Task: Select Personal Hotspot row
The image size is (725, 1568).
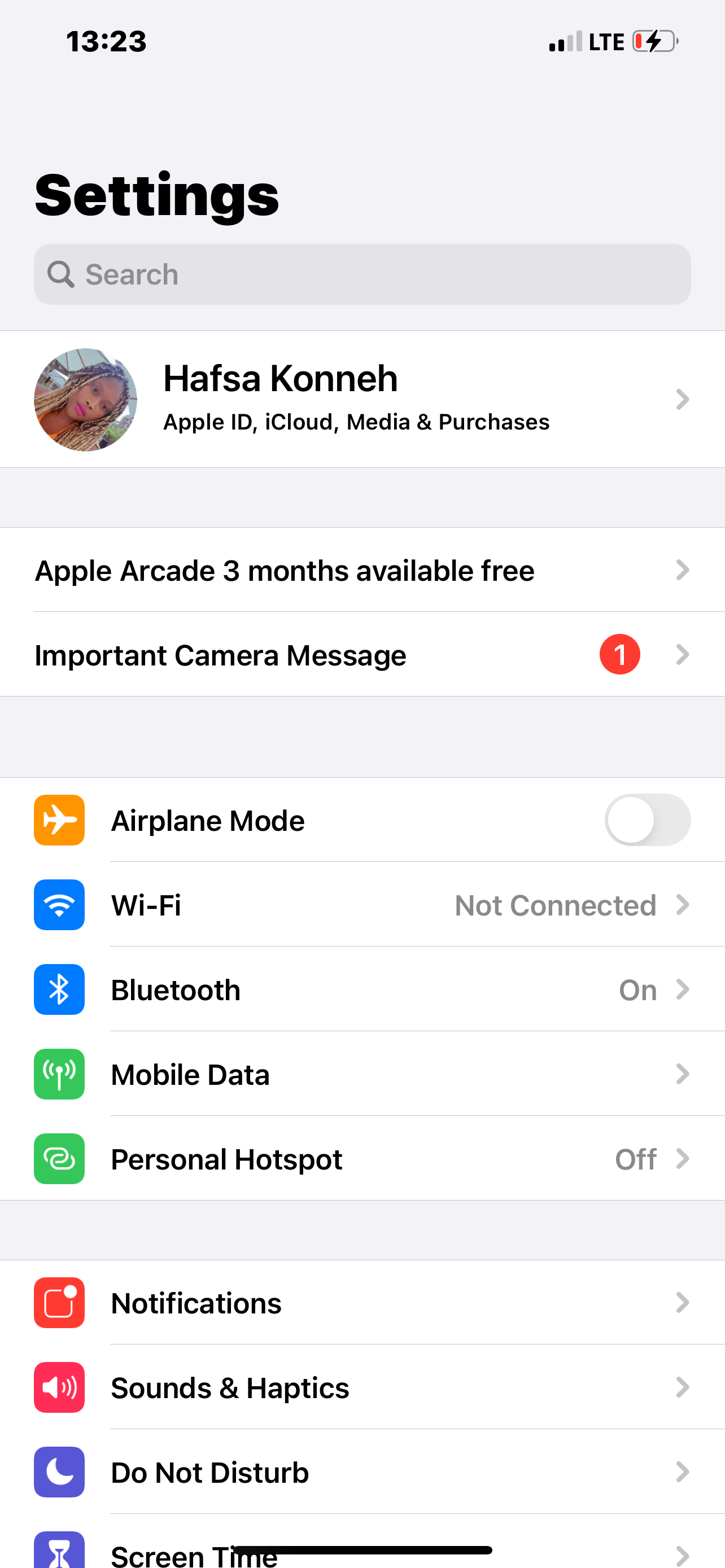Action: (362, 1159)
